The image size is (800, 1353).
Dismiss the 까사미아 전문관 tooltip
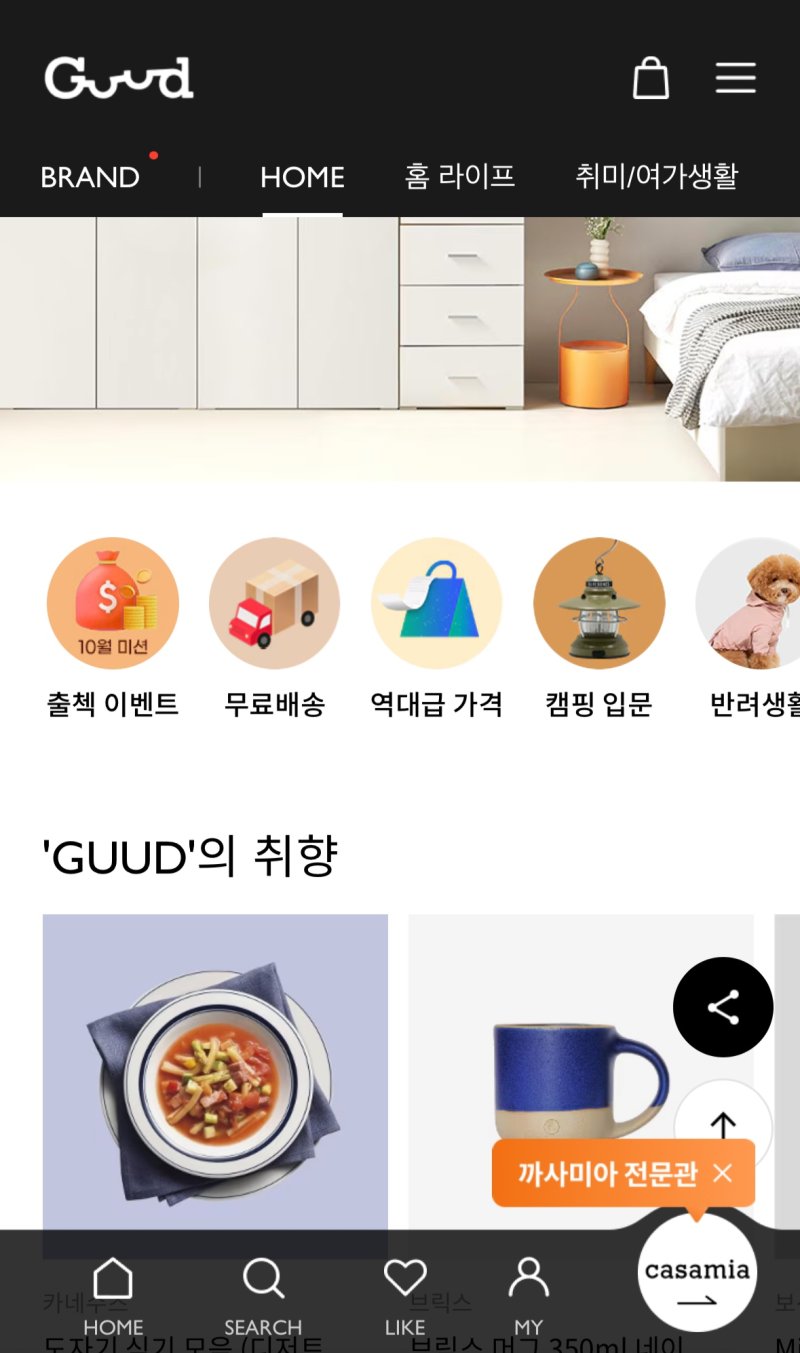click(x=723, y=1173)
